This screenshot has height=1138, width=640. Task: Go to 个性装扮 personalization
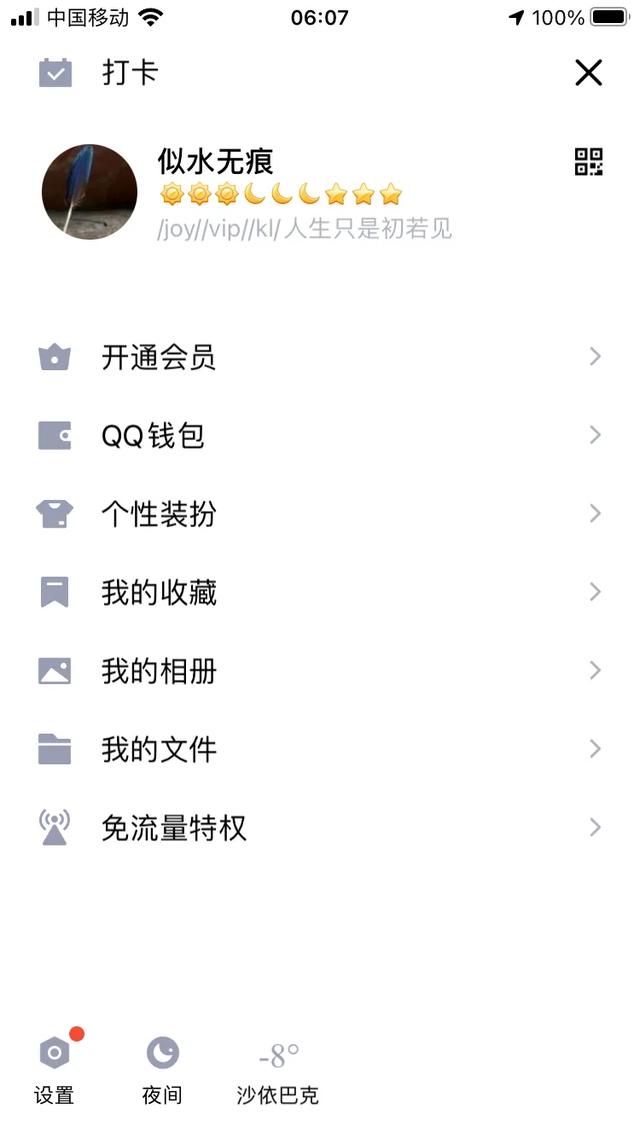[x=320, y=514]
